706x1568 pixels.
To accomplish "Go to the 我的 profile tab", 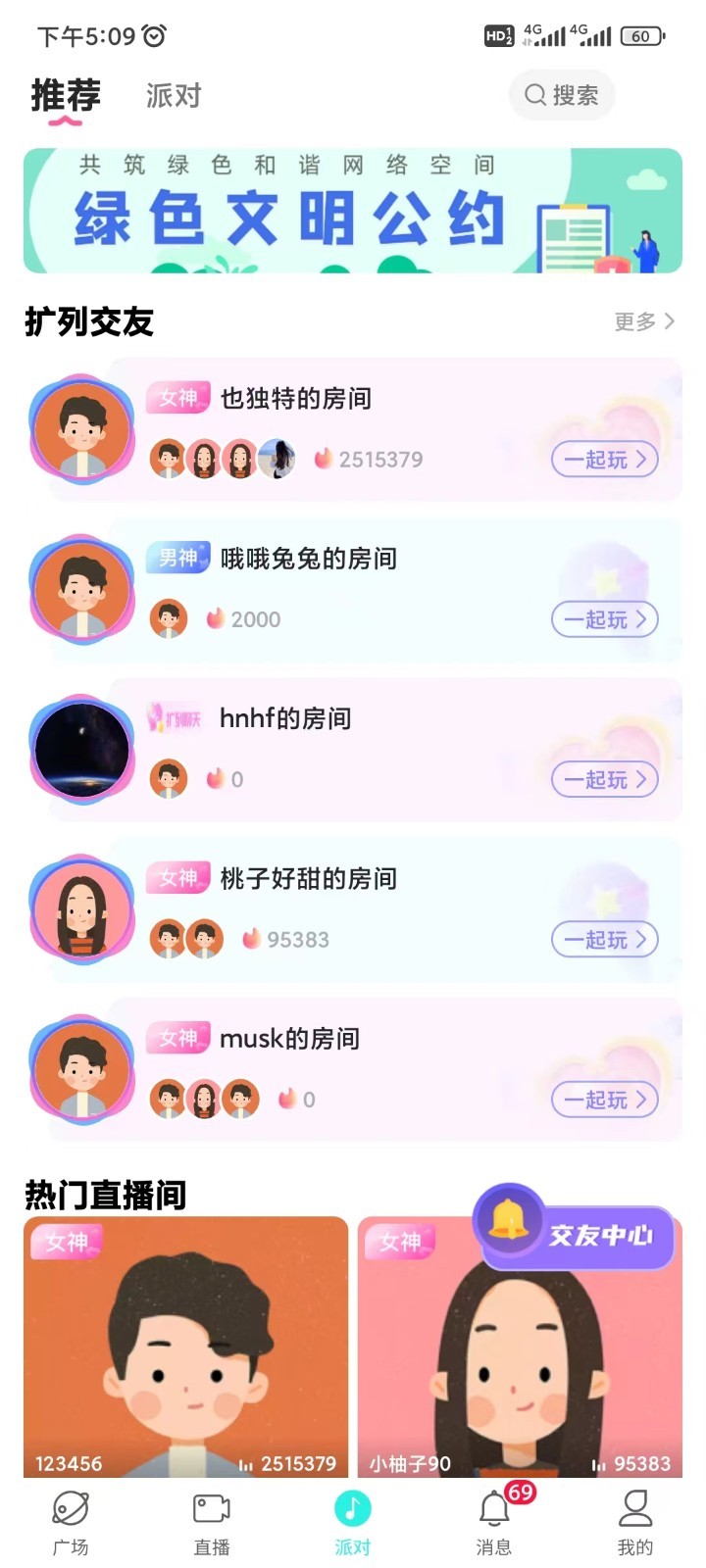I will pos(634,1523).
